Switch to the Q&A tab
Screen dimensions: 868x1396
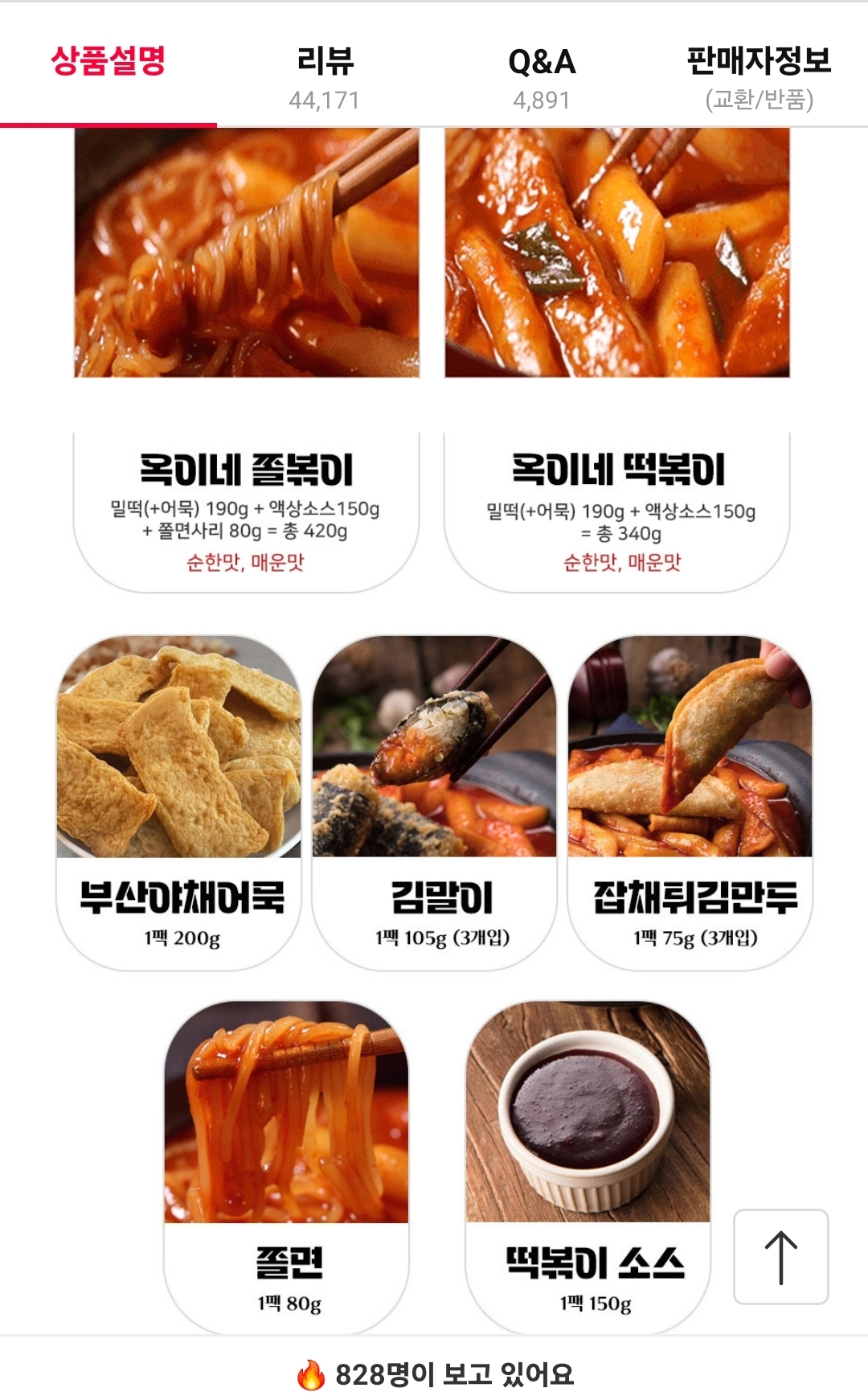(x=542, y=77)
